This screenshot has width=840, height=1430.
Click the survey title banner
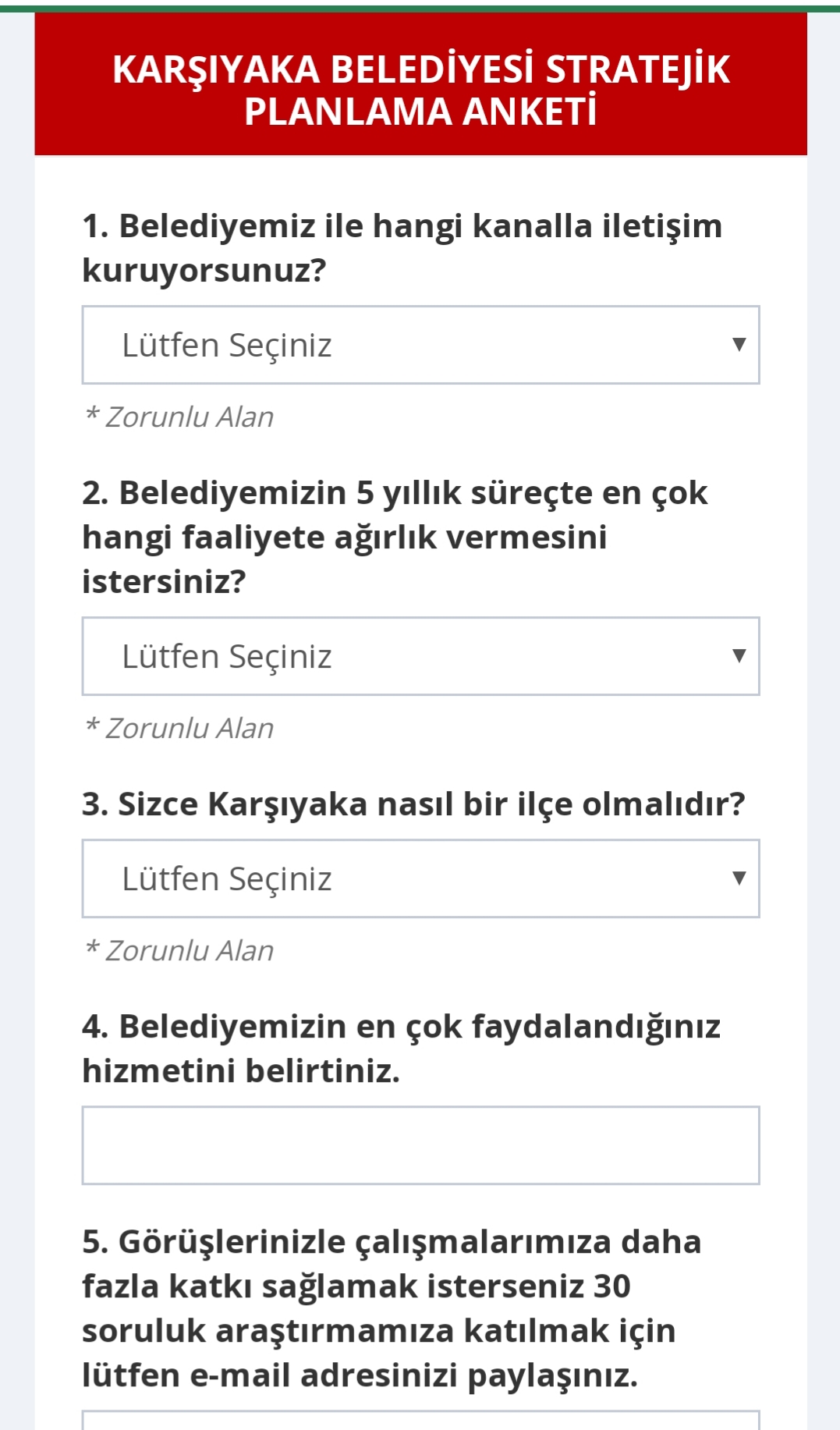click(x=420, y=87)
